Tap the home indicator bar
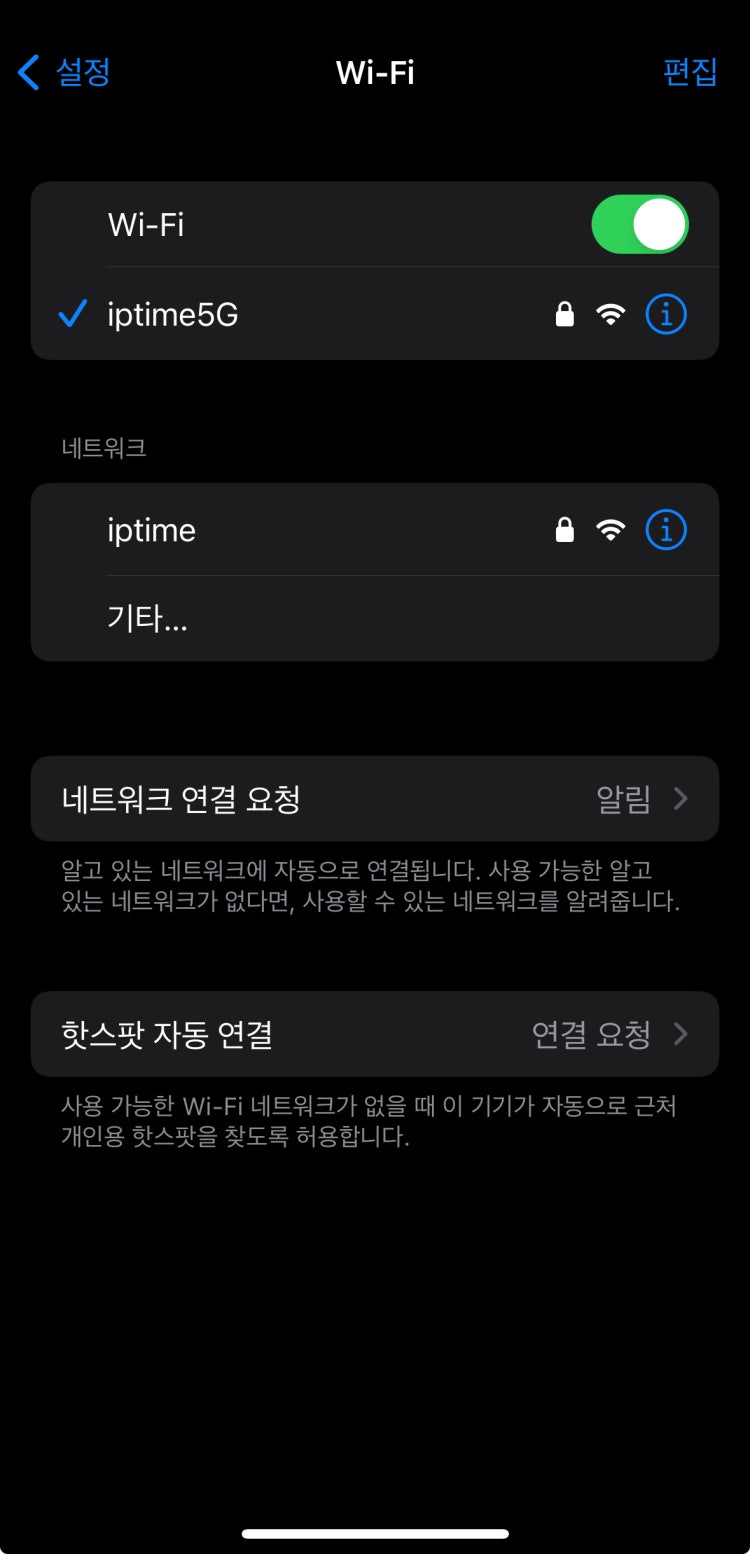Screen dimensions: 750x1554 coord(375,1535)
